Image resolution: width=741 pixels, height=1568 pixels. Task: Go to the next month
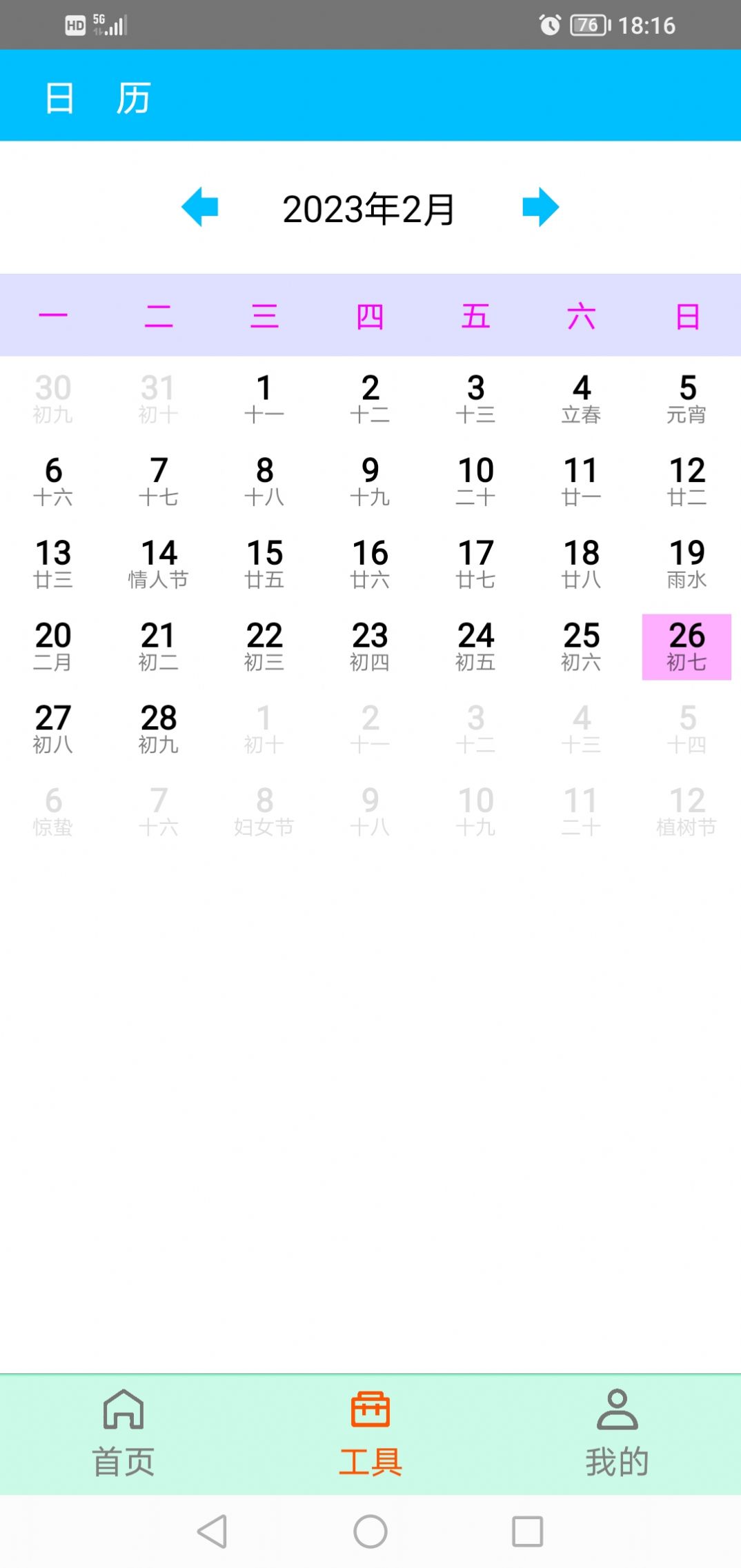click(x=540, y=207)
